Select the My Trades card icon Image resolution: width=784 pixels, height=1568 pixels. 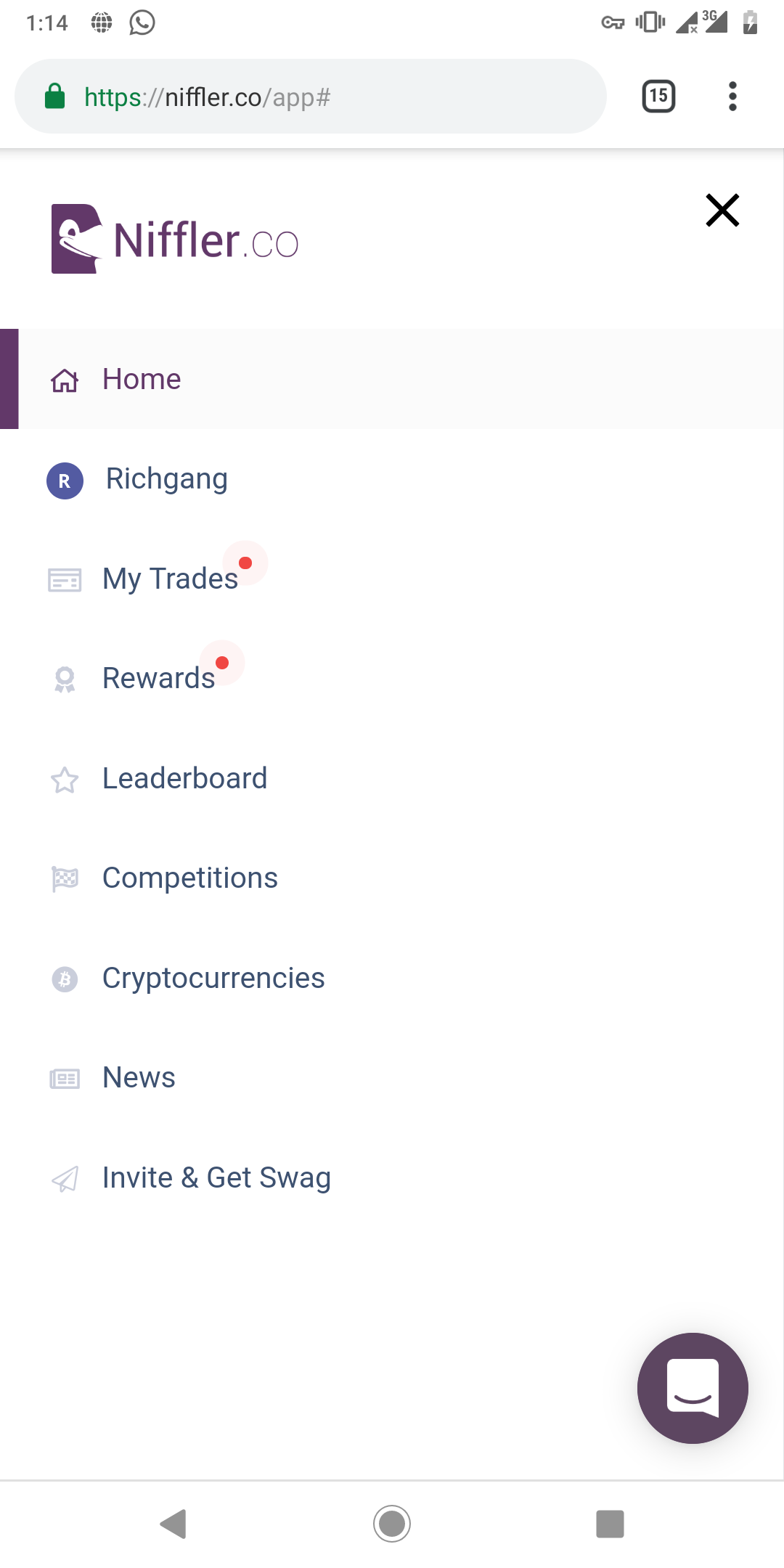65,580
